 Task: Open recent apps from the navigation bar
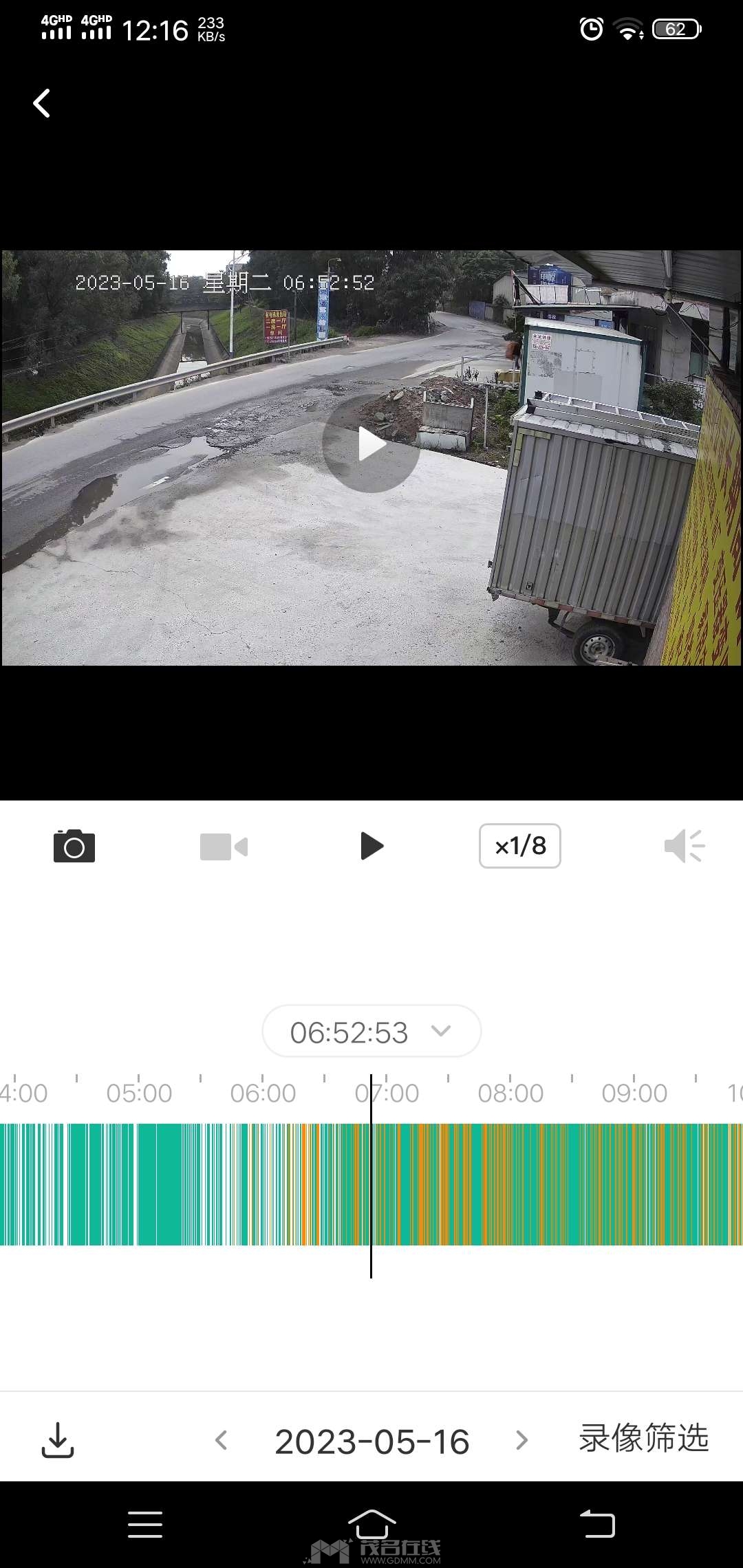145,1524
